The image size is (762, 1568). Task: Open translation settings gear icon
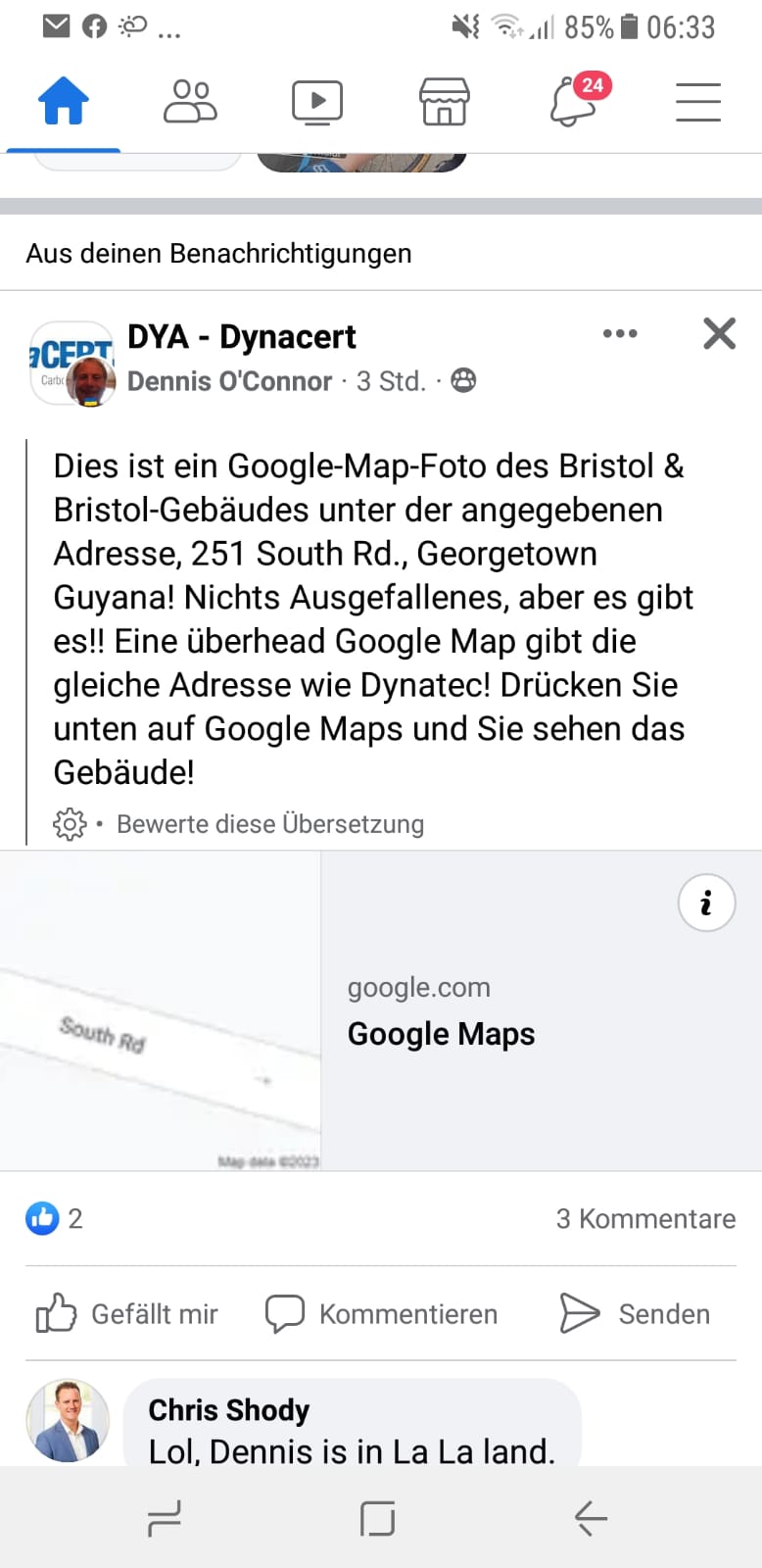point(70,824)
